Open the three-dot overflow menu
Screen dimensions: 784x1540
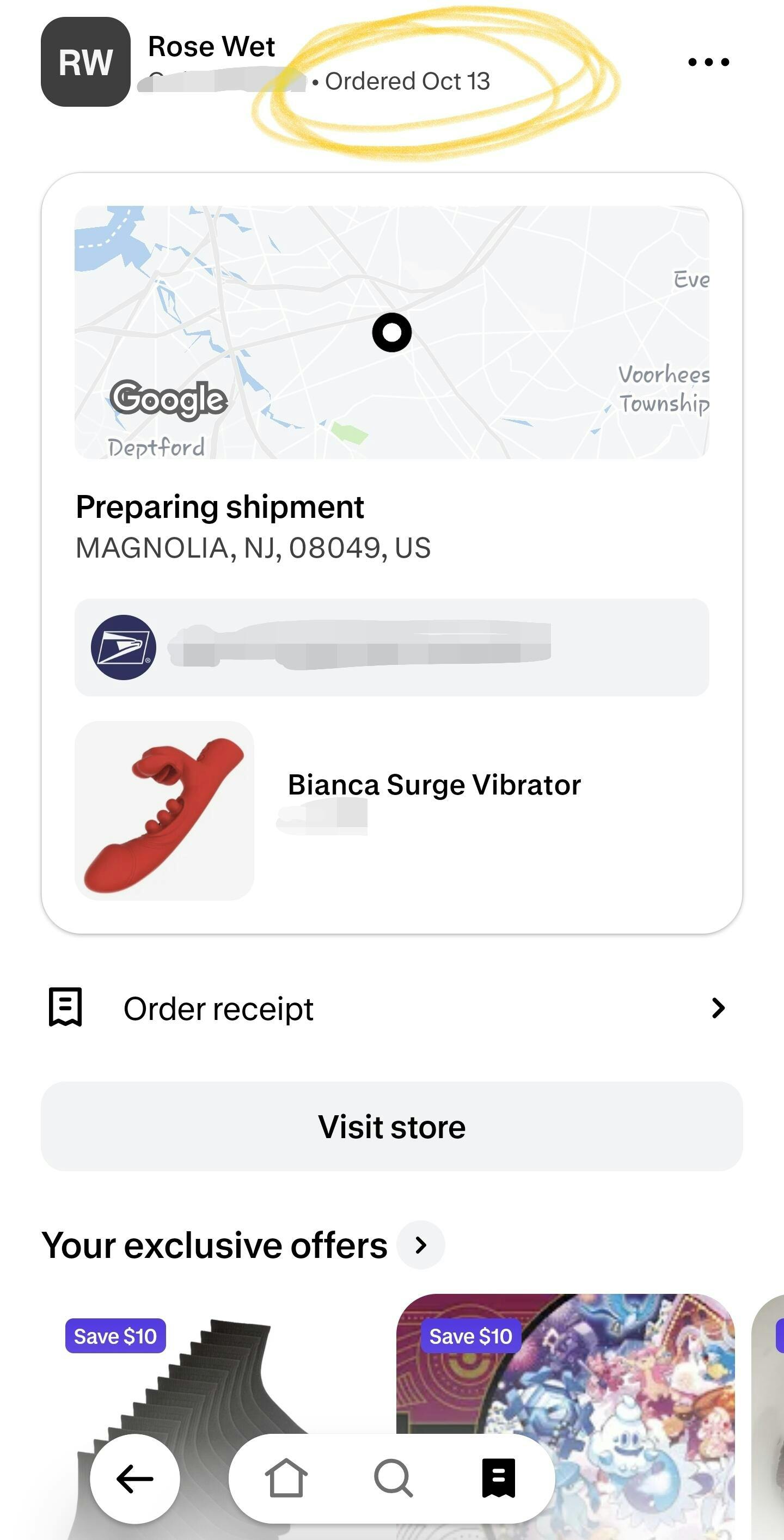[x=708, y=62]
